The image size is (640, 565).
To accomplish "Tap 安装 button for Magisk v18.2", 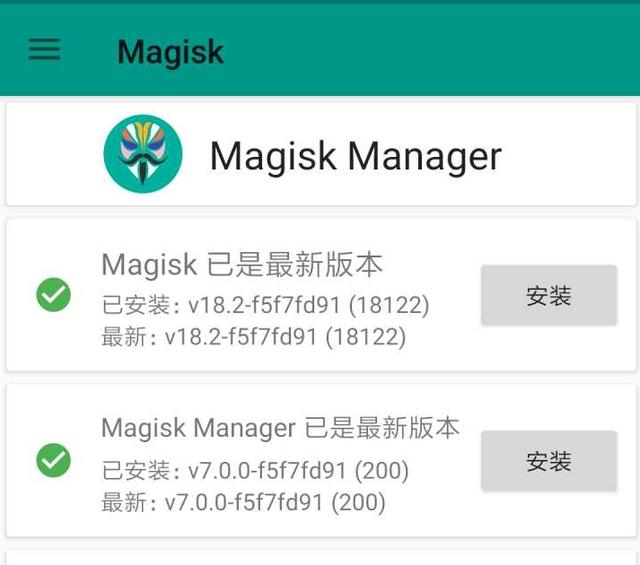I will [x=548, y=296].
